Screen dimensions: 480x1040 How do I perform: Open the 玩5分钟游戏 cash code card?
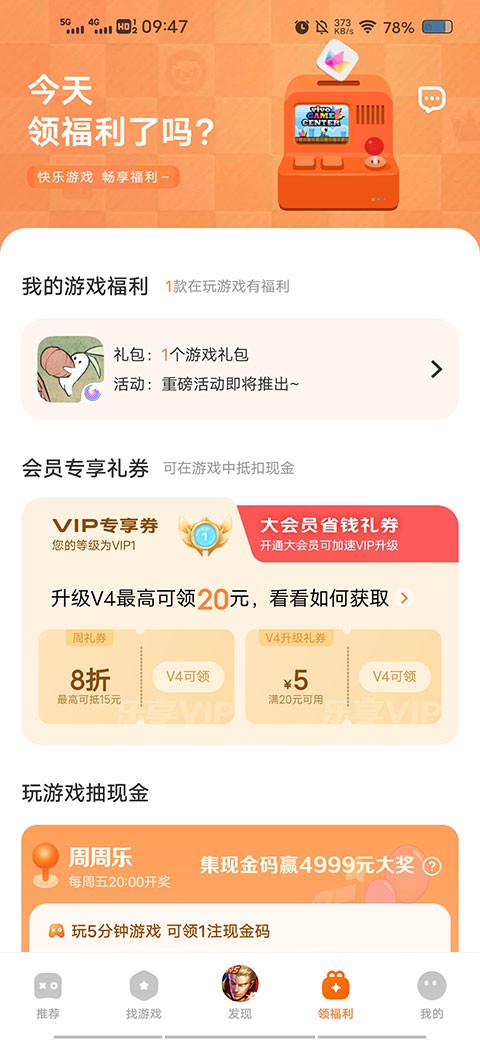coord(240,929)
